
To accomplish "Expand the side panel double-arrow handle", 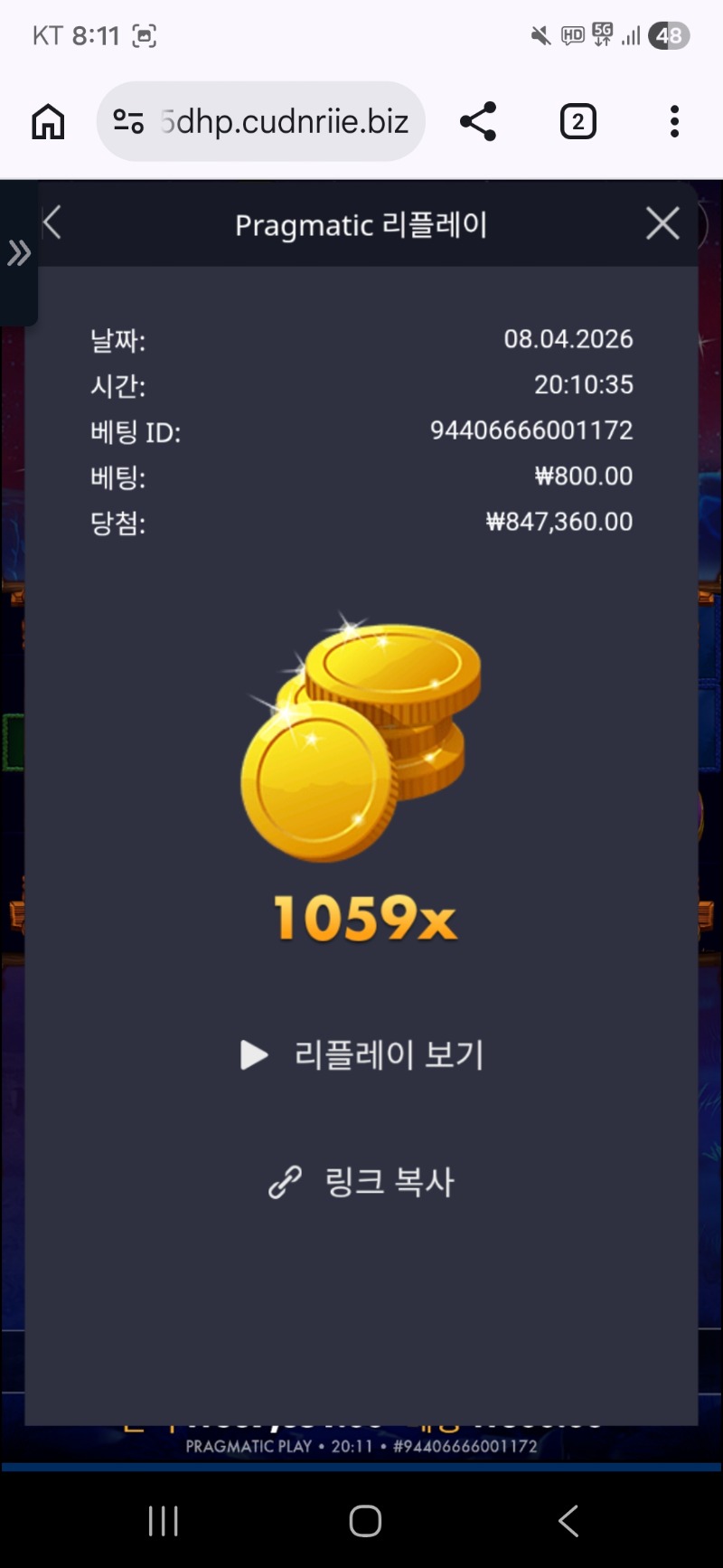I will pos(18,253).
